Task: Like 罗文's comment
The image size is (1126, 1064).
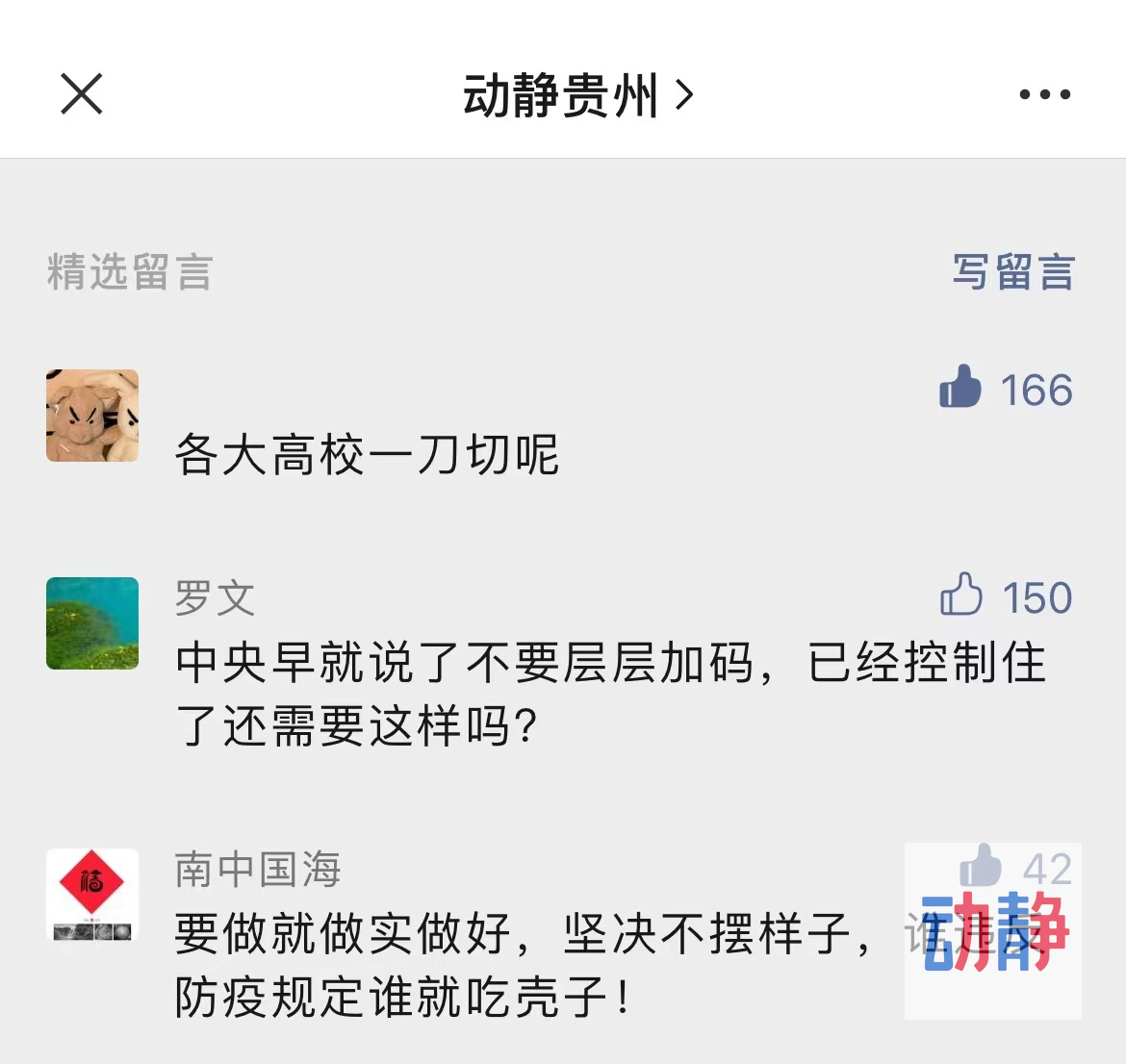Action: click(960, 595)
